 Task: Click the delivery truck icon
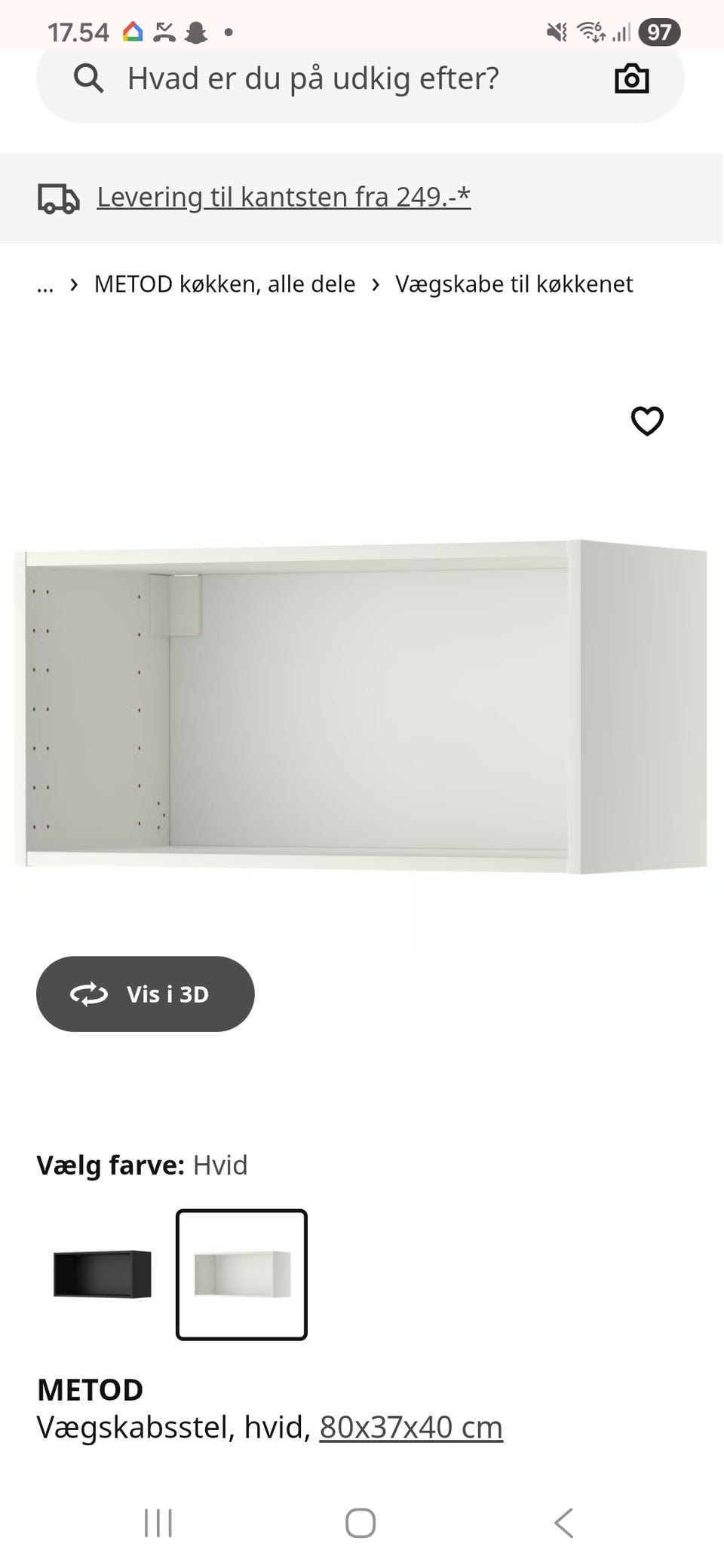tap(57, 198)
